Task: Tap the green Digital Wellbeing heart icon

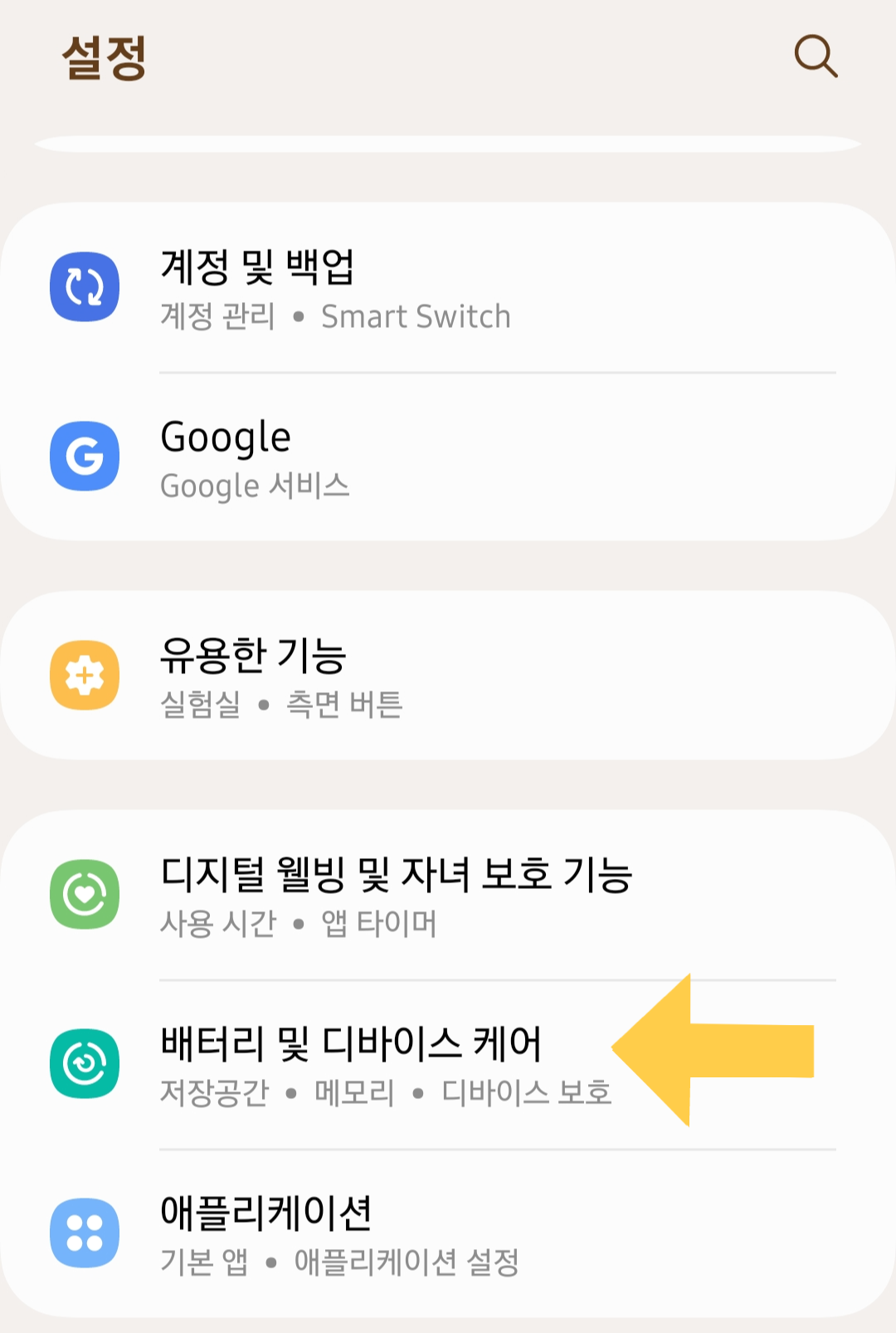Action: click(x=84, y=892)
